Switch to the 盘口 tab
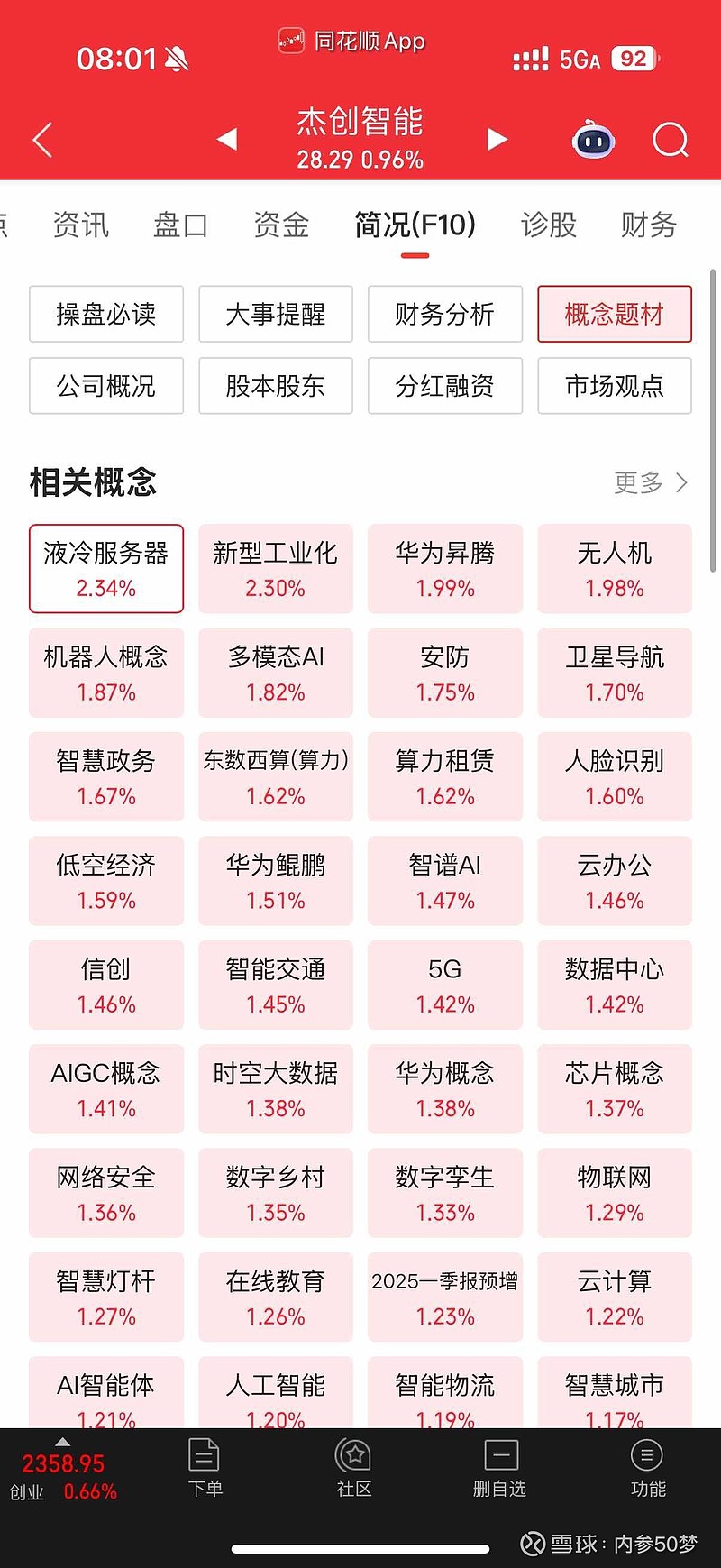This screenshot has width=721, height=1568. 181,225
